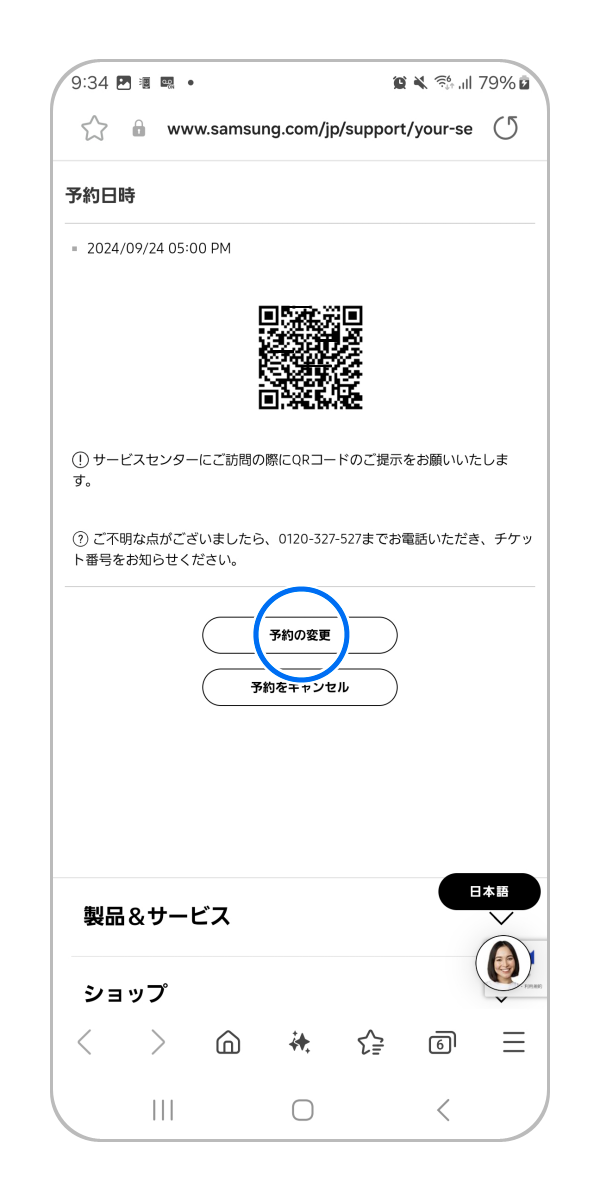Screen dimensions: 600x1200
Task: Open the browser hamburger menu
Action: (x=514, y=1043)
